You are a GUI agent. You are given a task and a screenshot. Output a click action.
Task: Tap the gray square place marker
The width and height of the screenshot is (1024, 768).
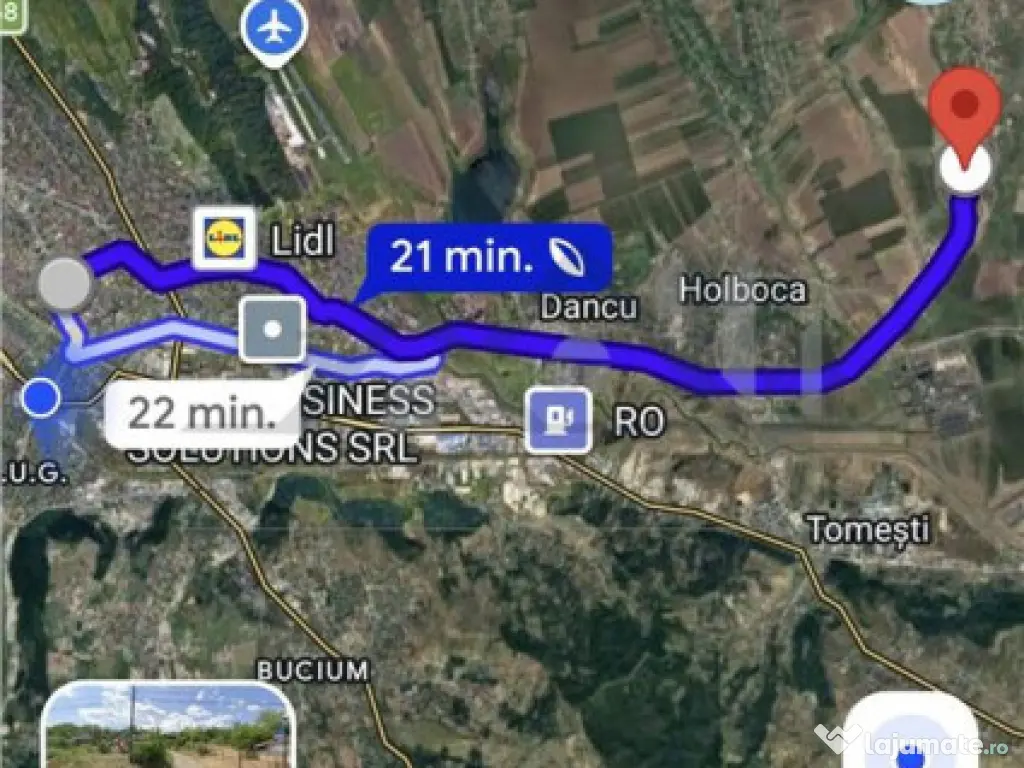[x=272, y=329]
